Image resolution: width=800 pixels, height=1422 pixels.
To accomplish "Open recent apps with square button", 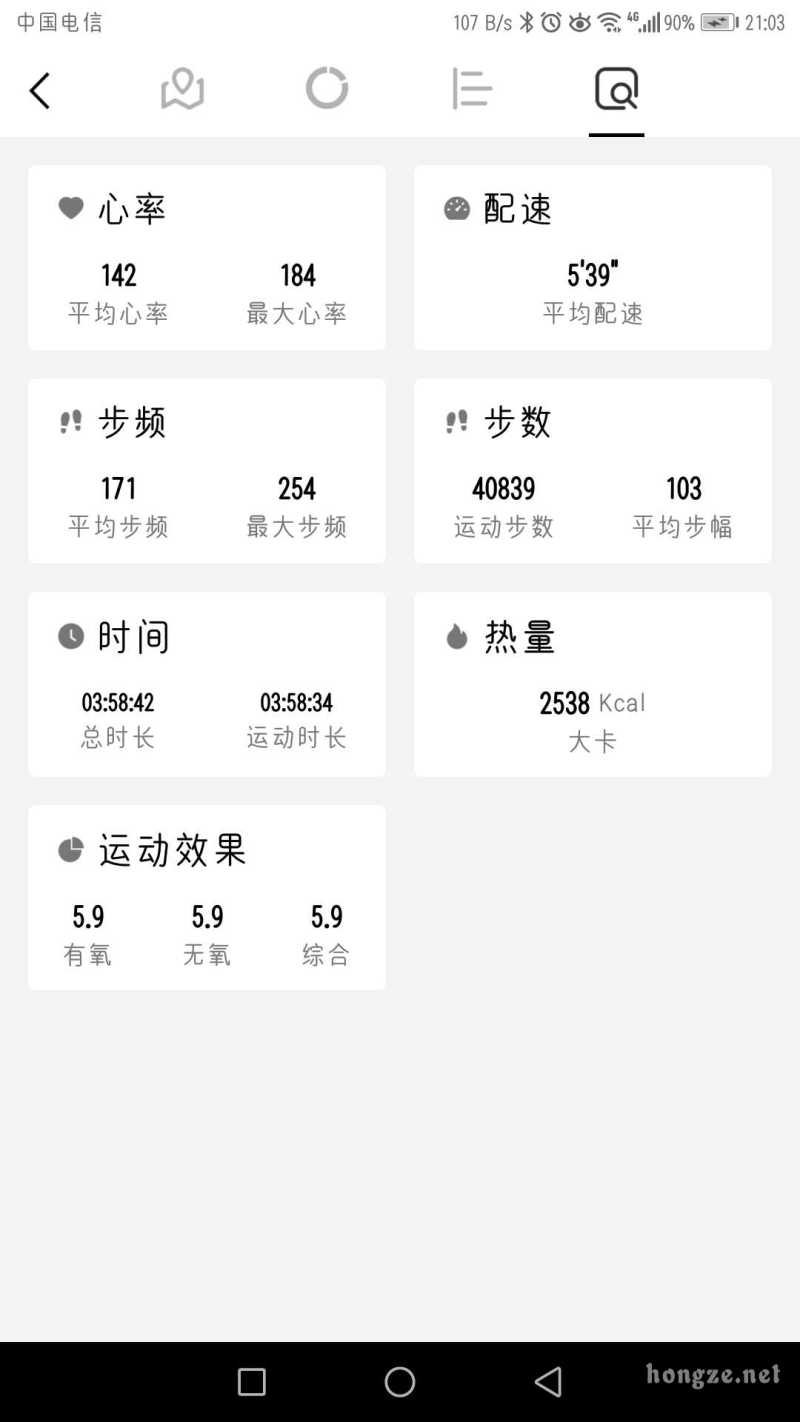I will tap(252, 1382).
